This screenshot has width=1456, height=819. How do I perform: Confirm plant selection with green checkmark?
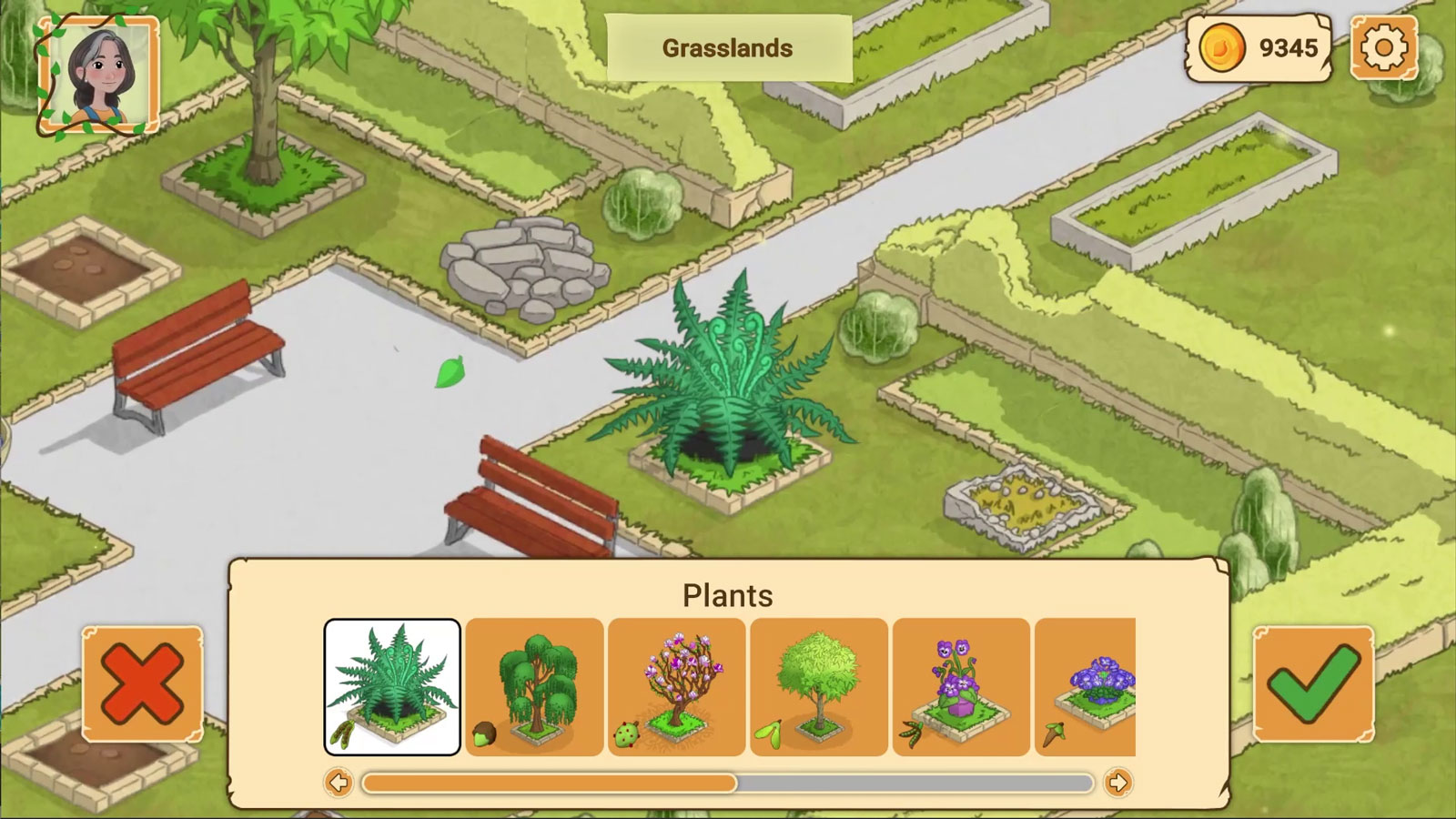click(1313, 683)
